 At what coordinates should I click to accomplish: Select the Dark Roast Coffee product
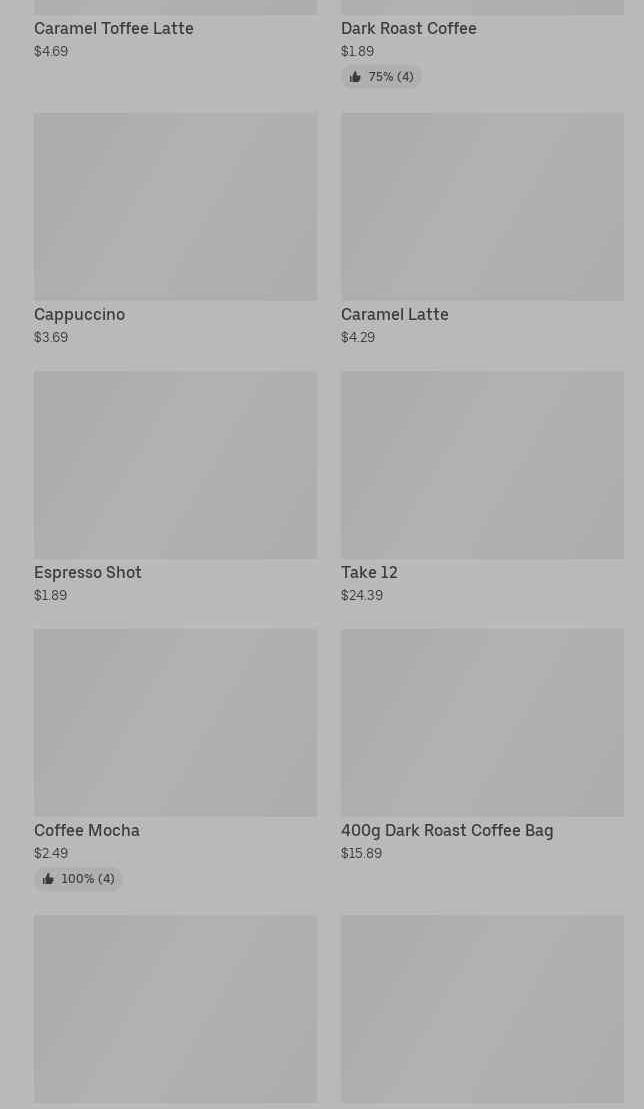(x=408, y=29)
